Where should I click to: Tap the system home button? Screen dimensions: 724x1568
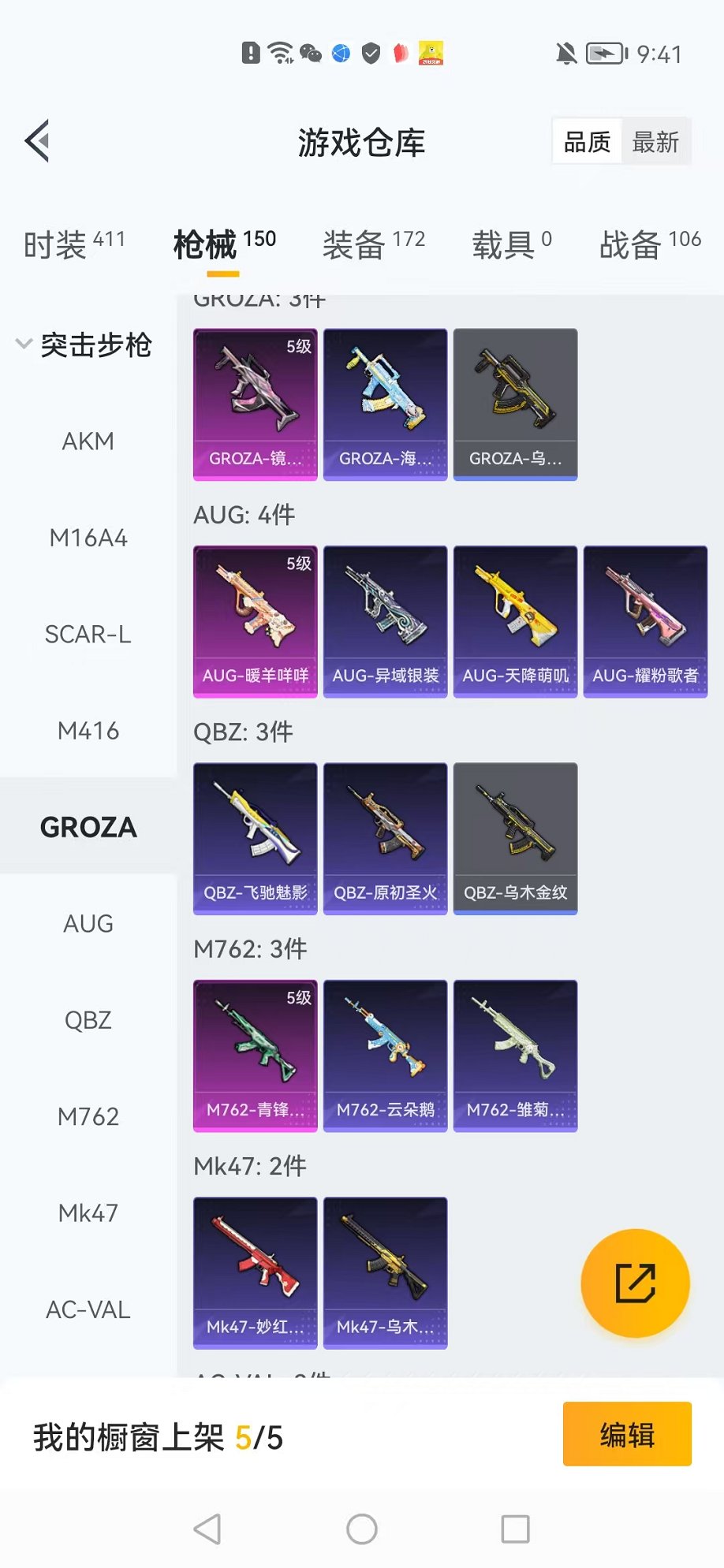(x=362, y=1529)
